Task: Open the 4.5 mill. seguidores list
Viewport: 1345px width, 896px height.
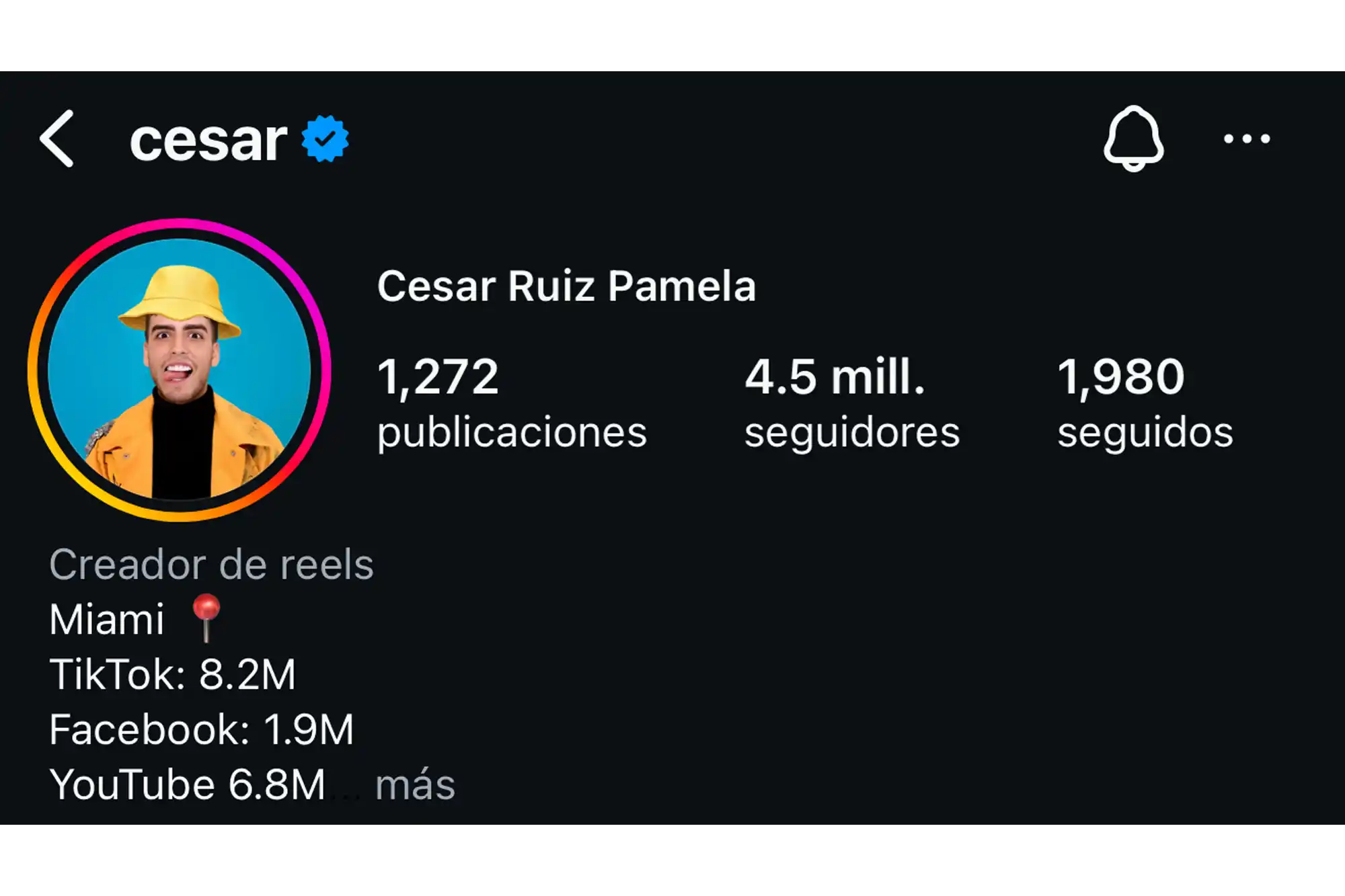Action: (x=851, y=402)
